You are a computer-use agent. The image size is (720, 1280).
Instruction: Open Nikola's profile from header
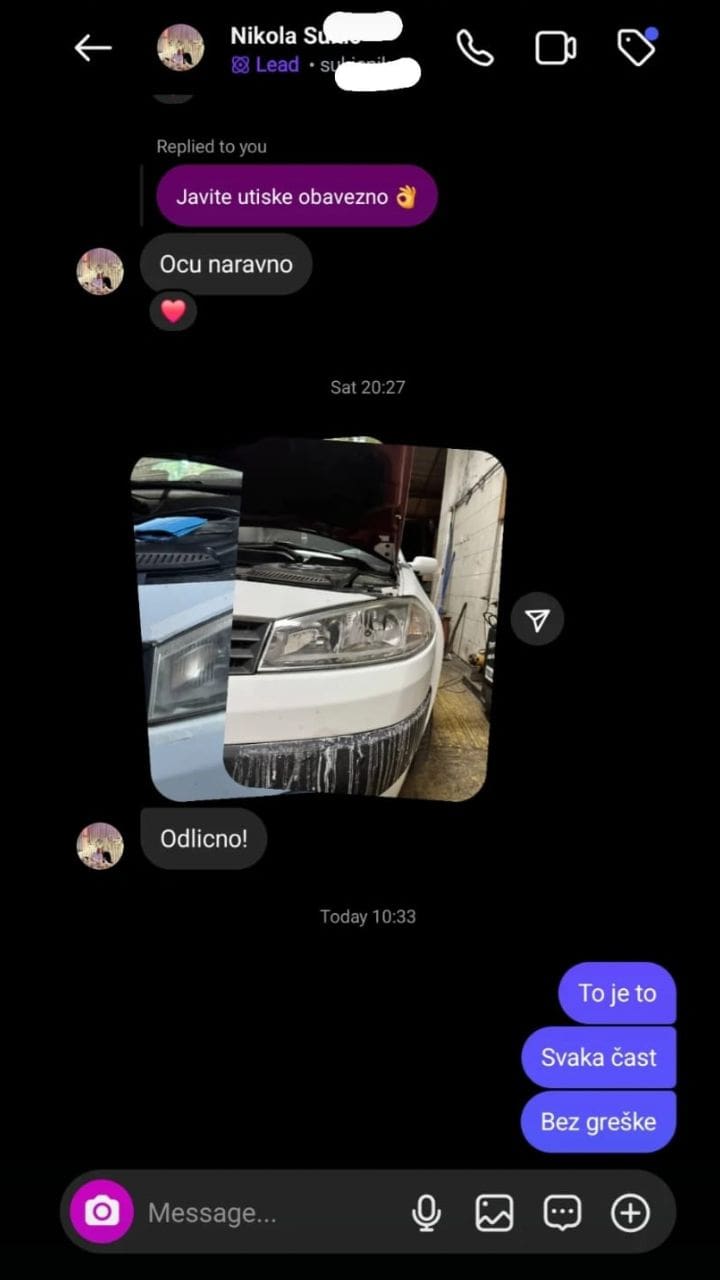click(181, 48)
